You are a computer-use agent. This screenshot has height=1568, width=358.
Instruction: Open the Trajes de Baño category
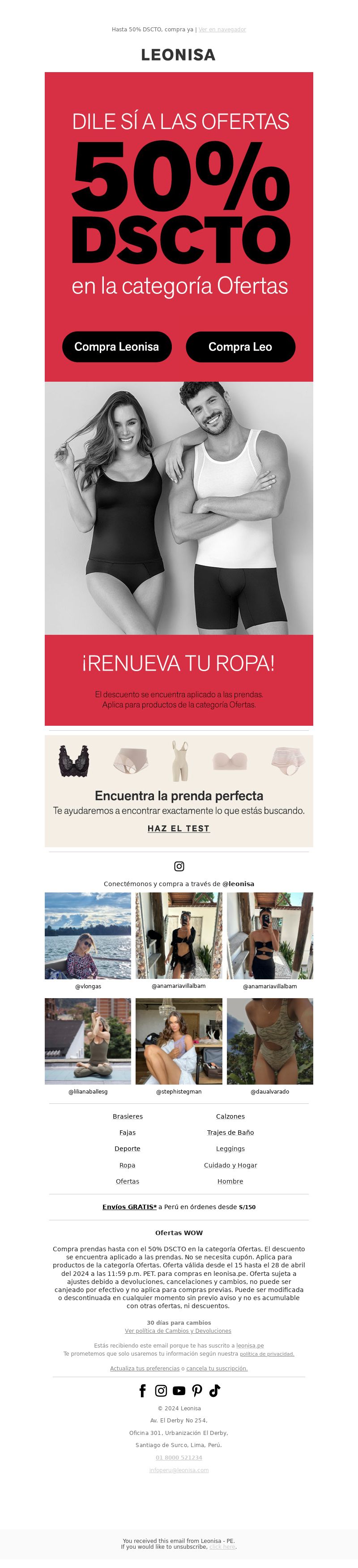coord(230,1133)
